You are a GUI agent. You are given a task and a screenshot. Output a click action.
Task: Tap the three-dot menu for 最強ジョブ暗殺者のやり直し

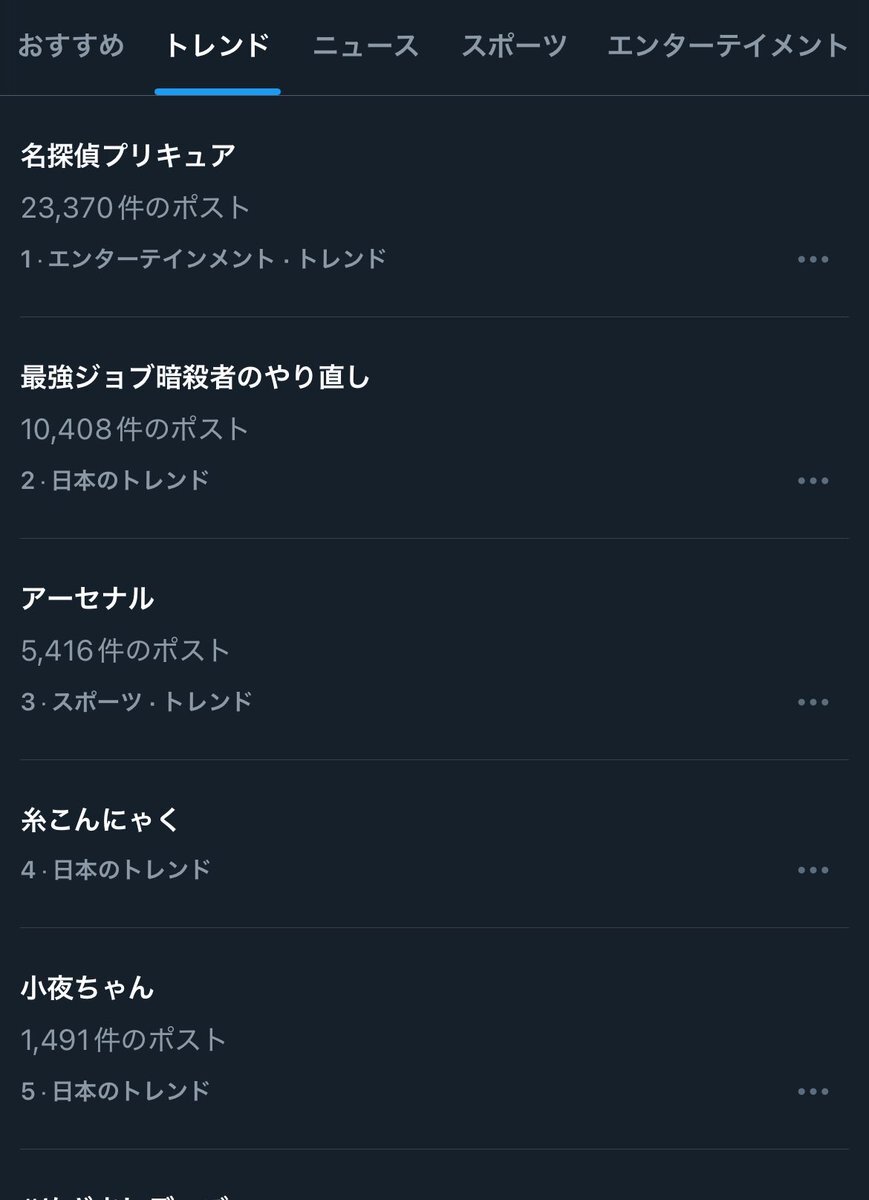[813, 481]
